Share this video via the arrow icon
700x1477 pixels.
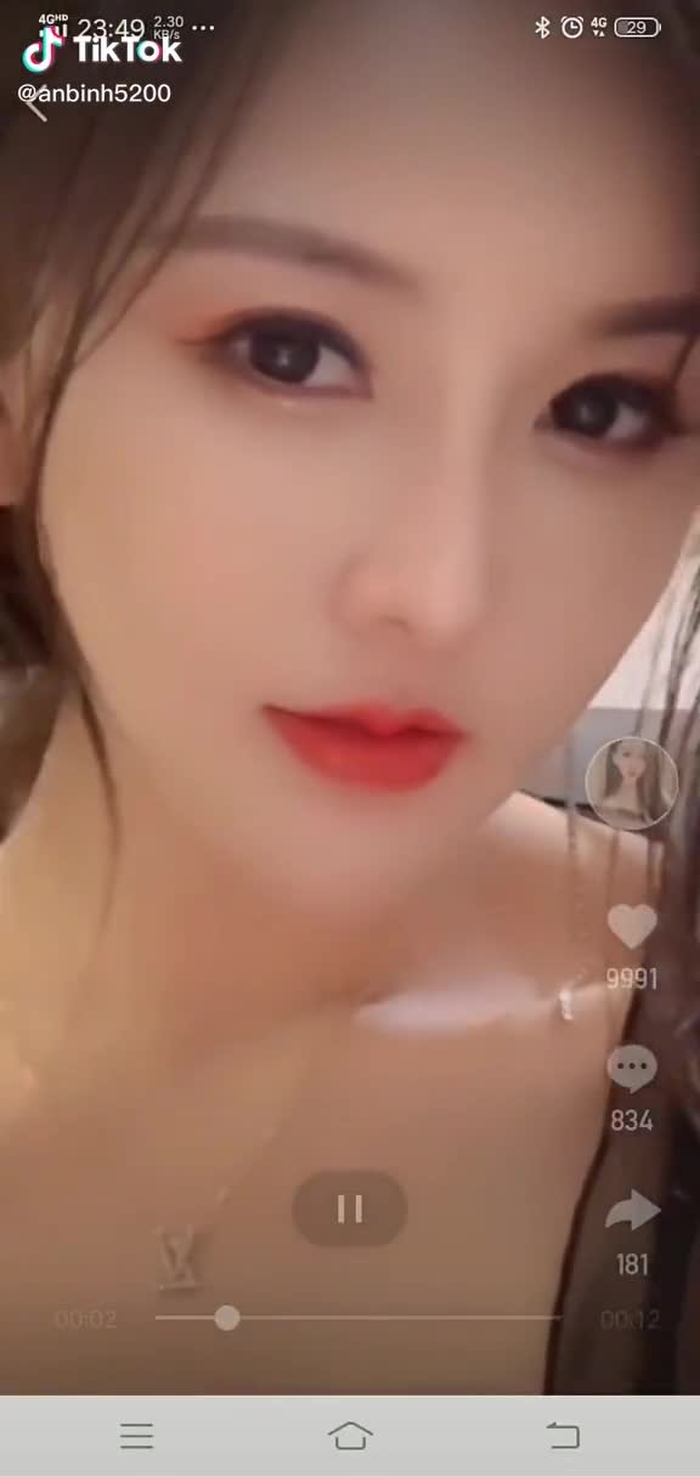click(632, 1211)
